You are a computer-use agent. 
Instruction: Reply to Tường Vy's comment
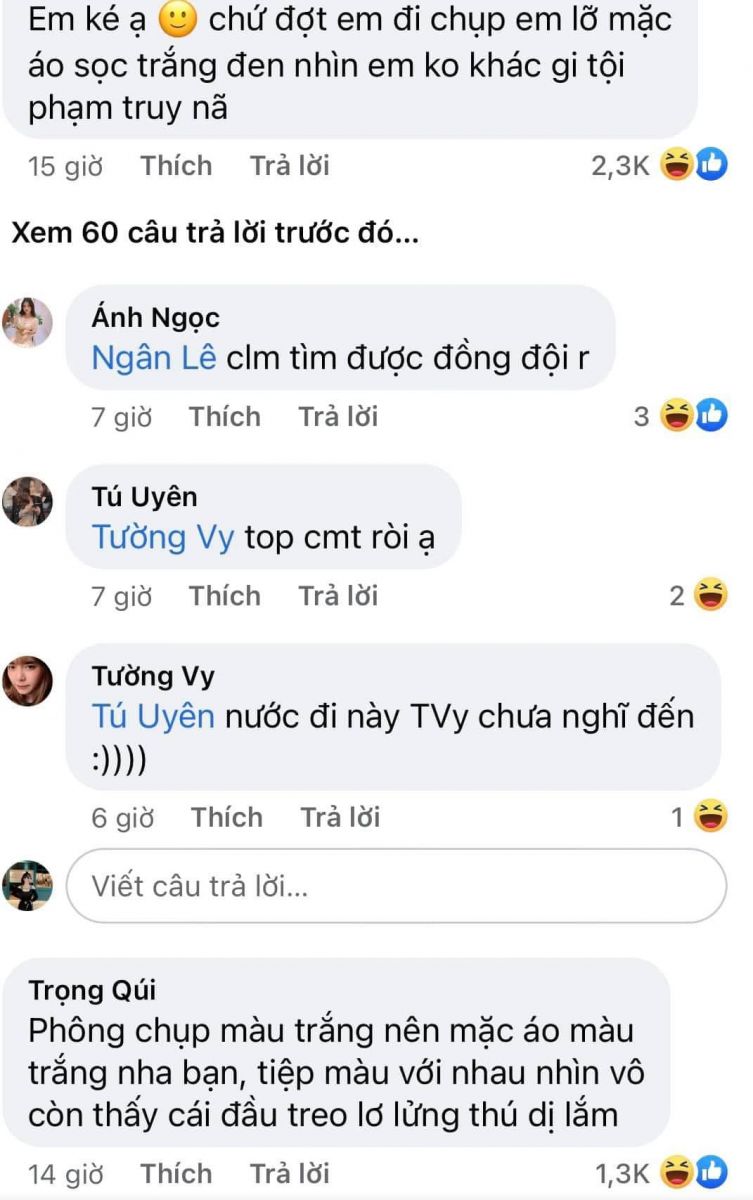340,817
